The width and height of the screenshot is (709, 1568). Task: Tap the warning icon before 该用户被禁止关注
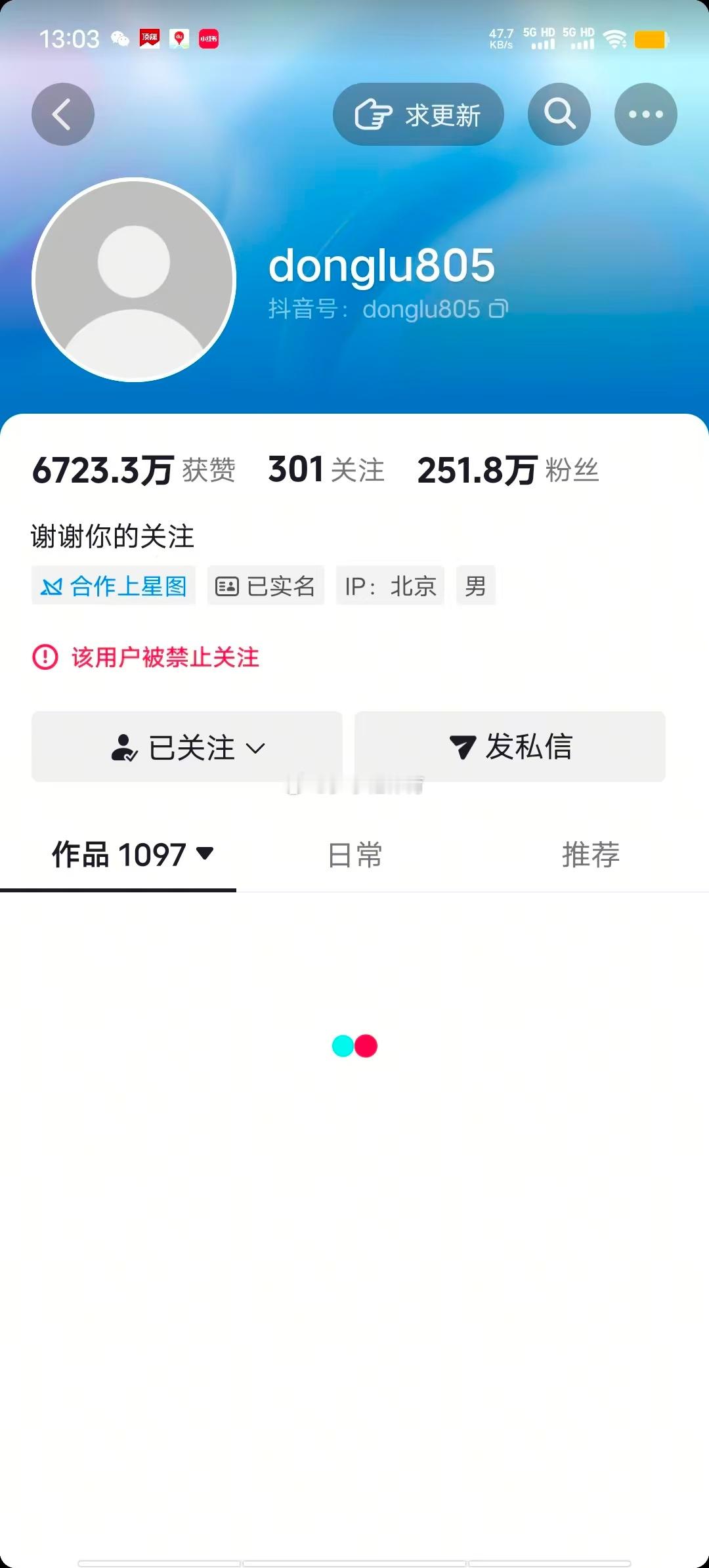click(x=45, y=657)
